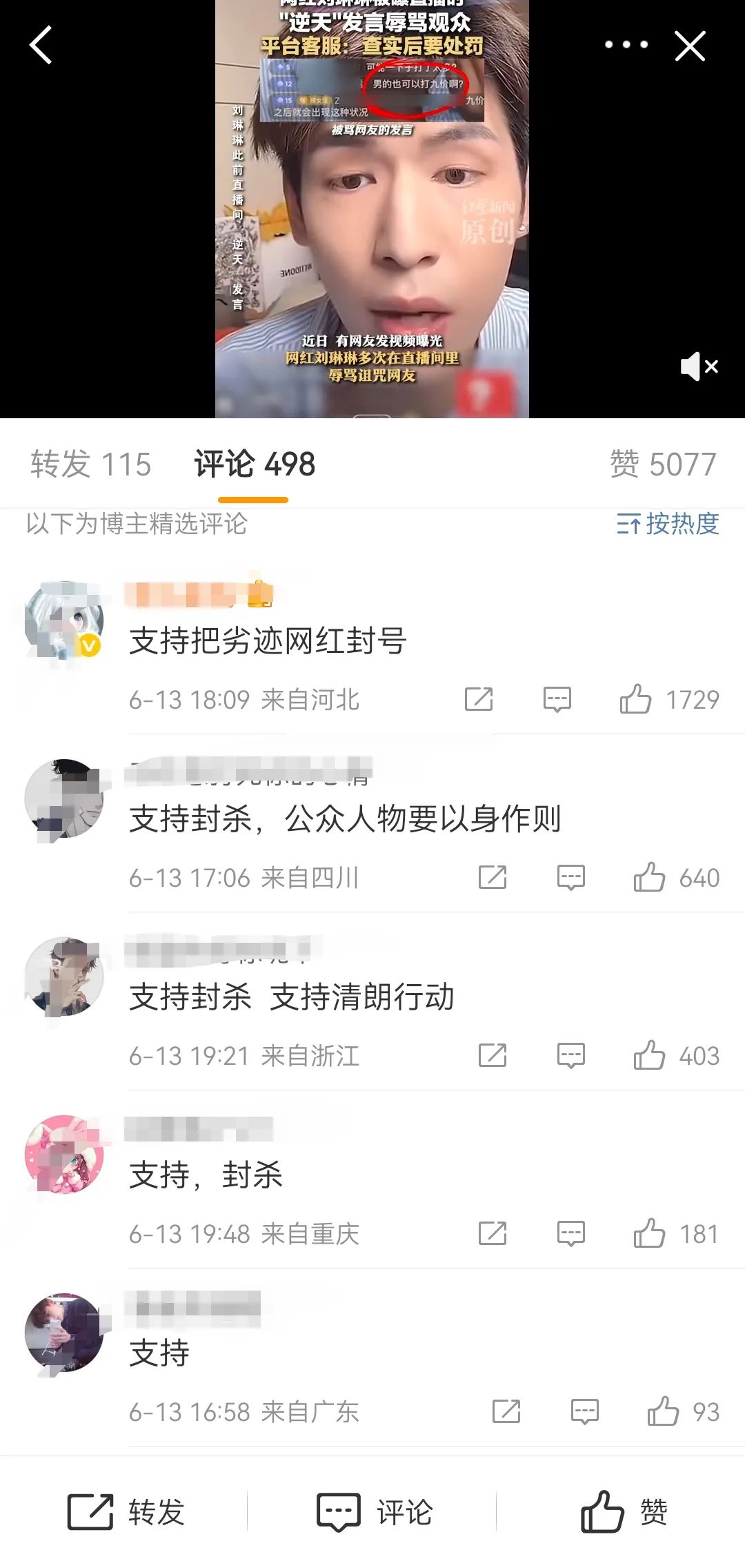Image resolution: width=745 pixels, height=1568 pixels.
Task: Reply to the comment from 河北
Action: 557,699
